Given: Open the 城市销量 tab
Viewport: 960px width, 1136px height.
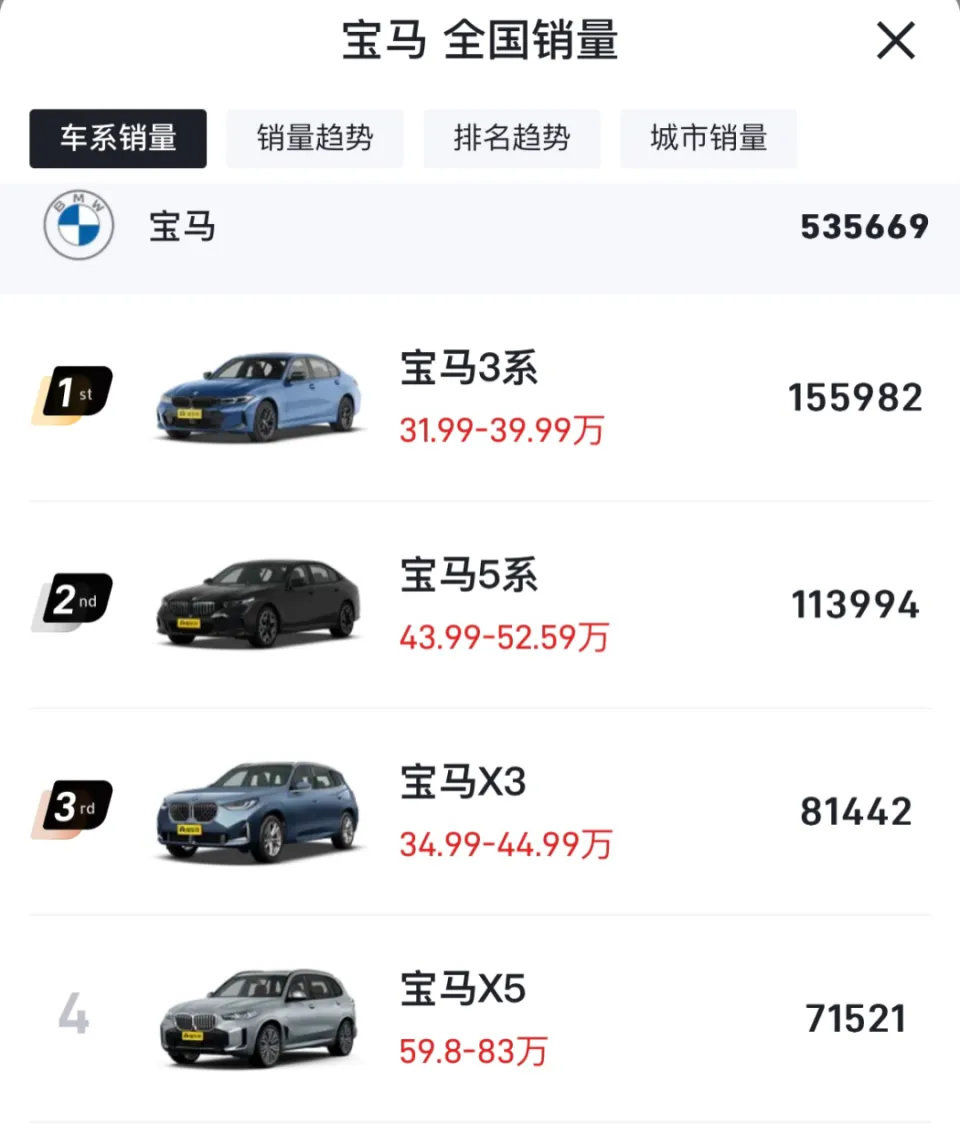Looking at the screenshot, I should pyautogui.click(x=709, y=139).
